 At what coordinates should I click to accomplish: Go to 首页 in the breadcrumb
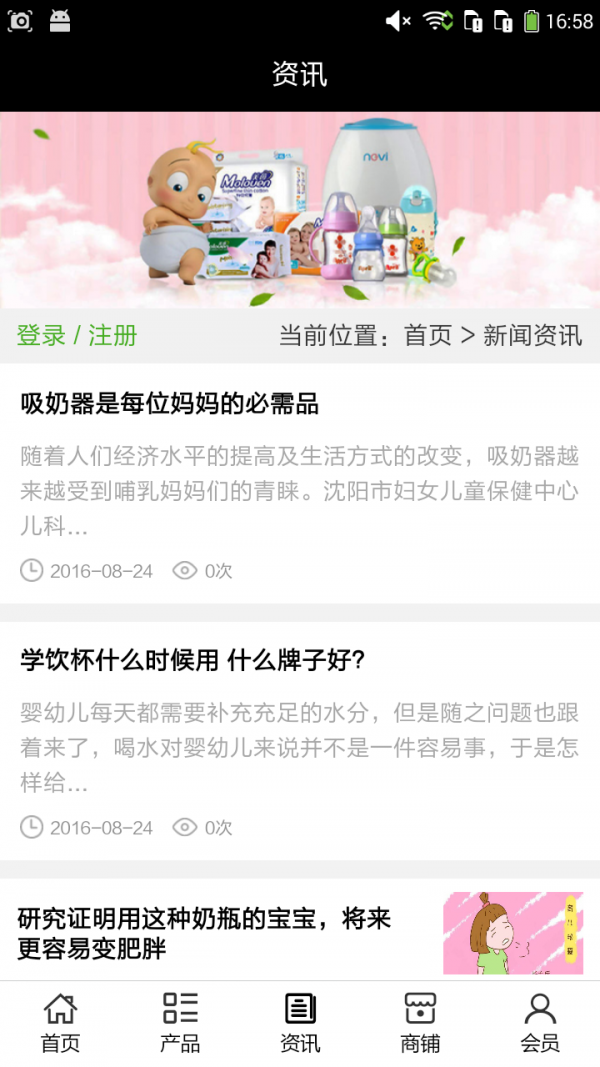tap(428, 336)
